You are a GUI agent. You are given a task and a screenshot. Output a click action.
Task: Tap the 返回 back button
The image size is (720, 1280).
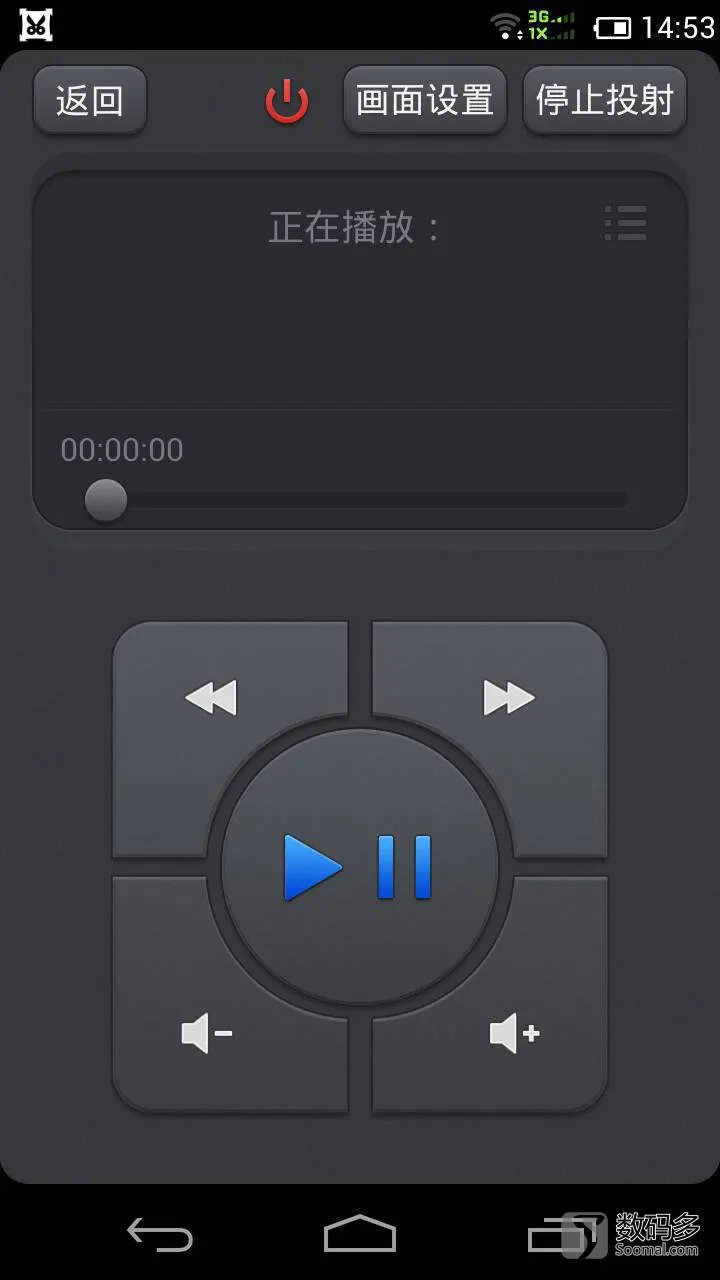90,100
